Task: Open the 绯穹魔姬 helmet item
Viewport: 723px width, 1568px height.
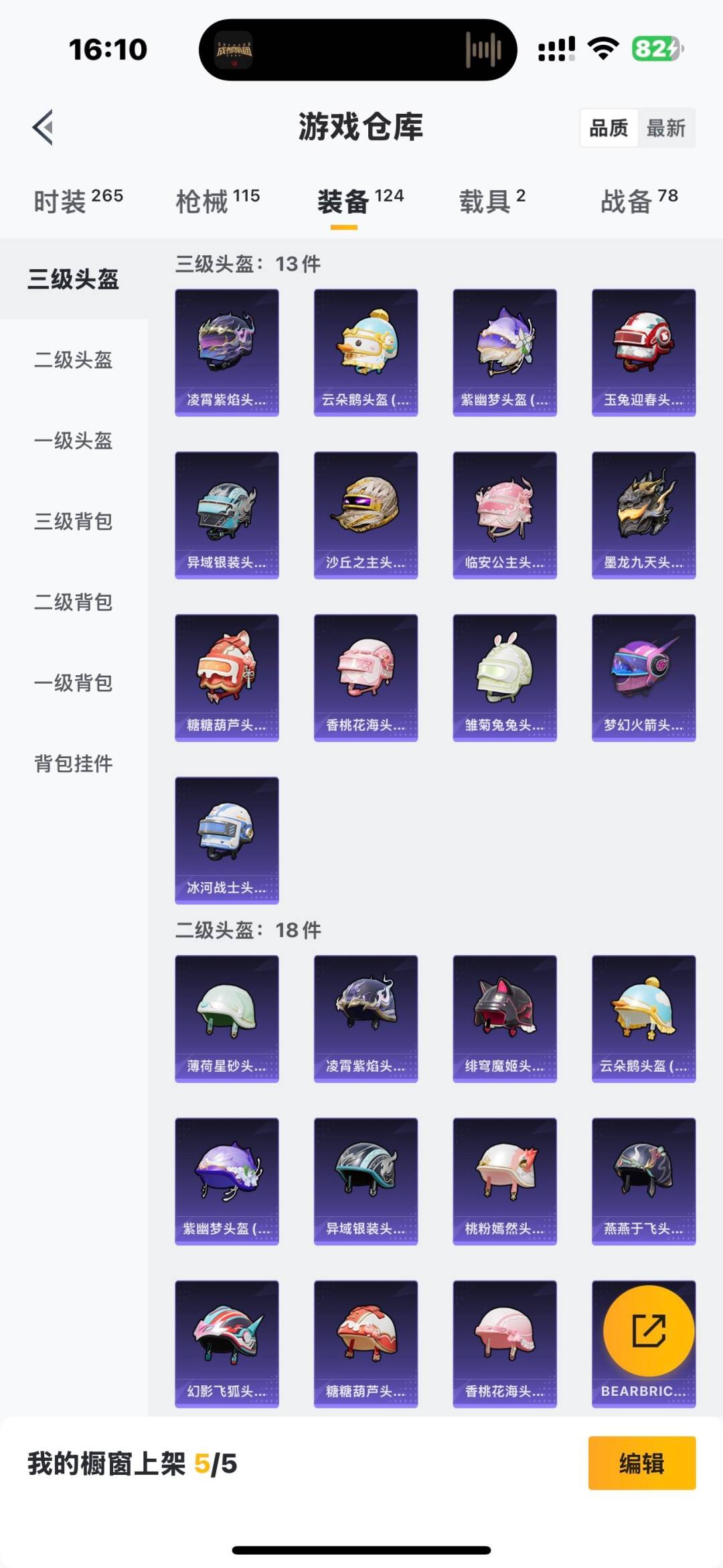Action: pos(504,1018)
